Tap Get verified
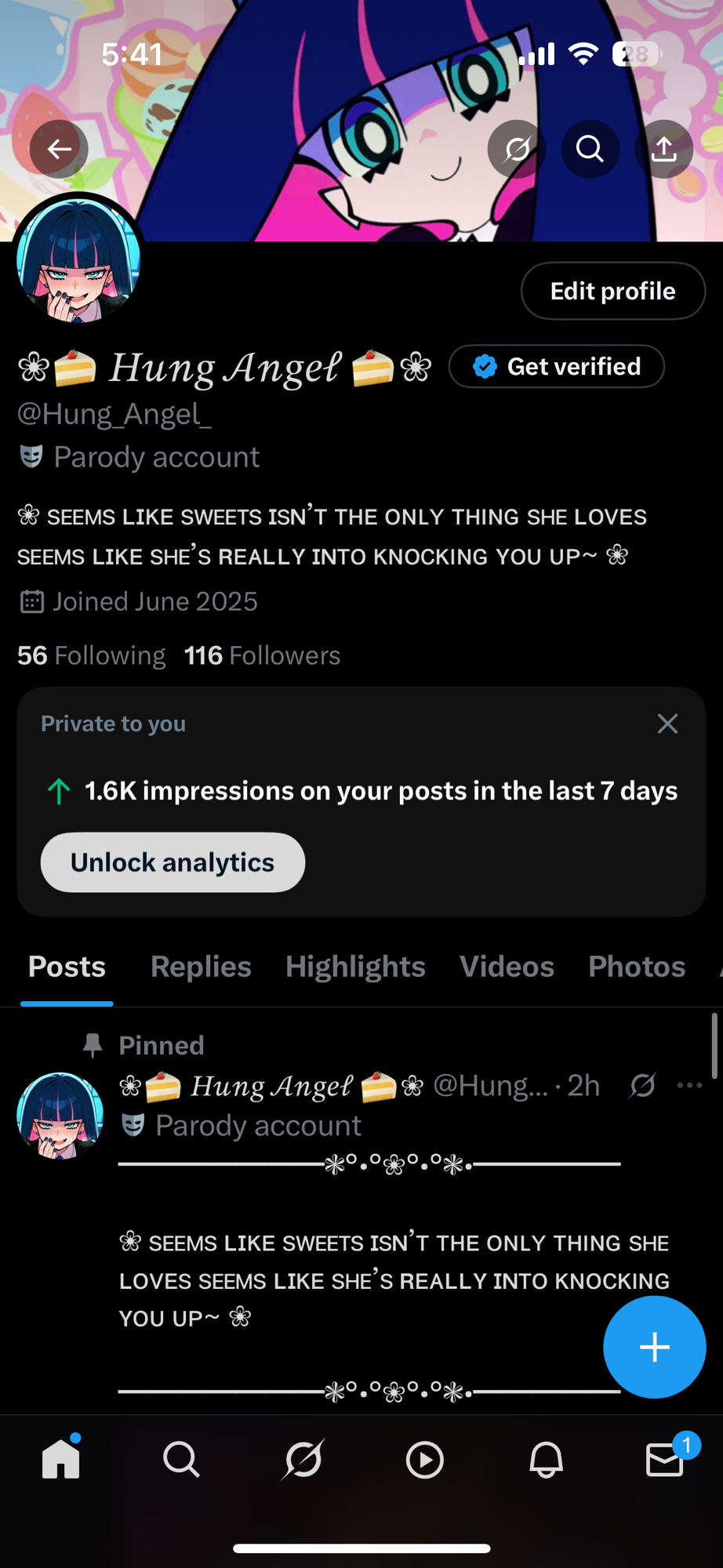723x1568 pixels. point(557,366)
